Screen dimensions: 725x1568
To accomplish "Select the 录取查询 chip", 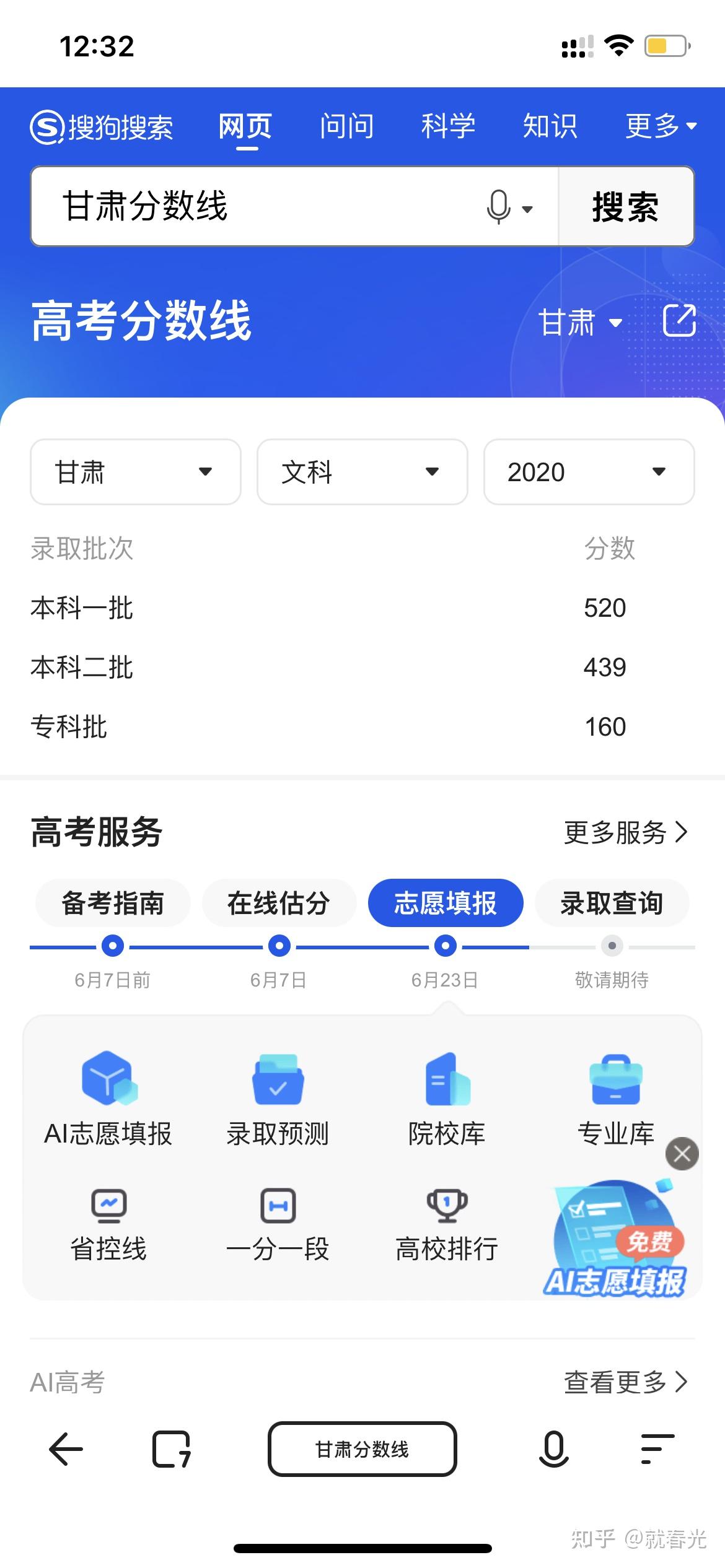I will pos(612,903).
